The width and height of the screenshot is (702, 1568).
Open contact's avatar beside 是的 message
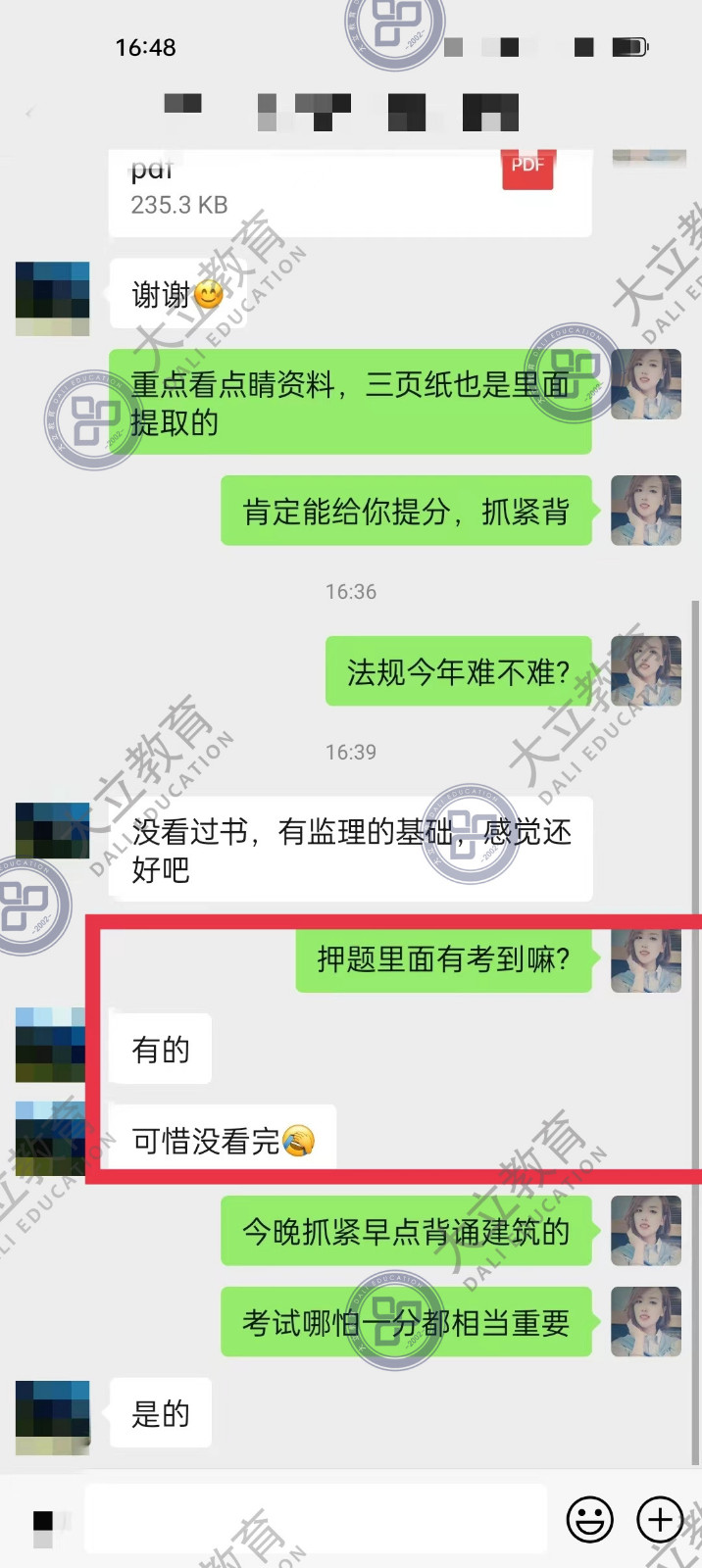pyautogui.click(x=53, y=1417)
